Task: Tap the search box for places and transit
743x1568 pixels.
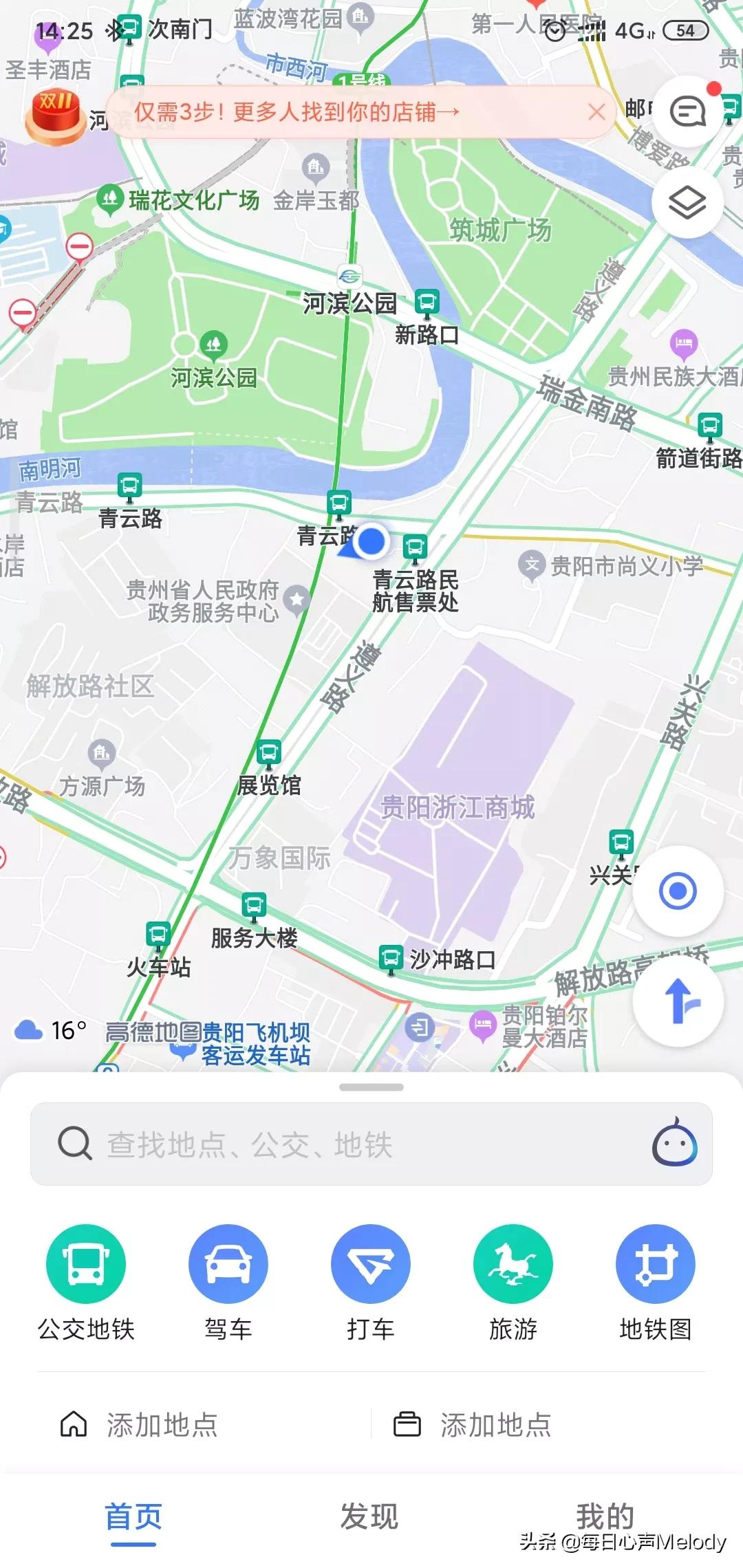Action: click(x=344, y=1144)
